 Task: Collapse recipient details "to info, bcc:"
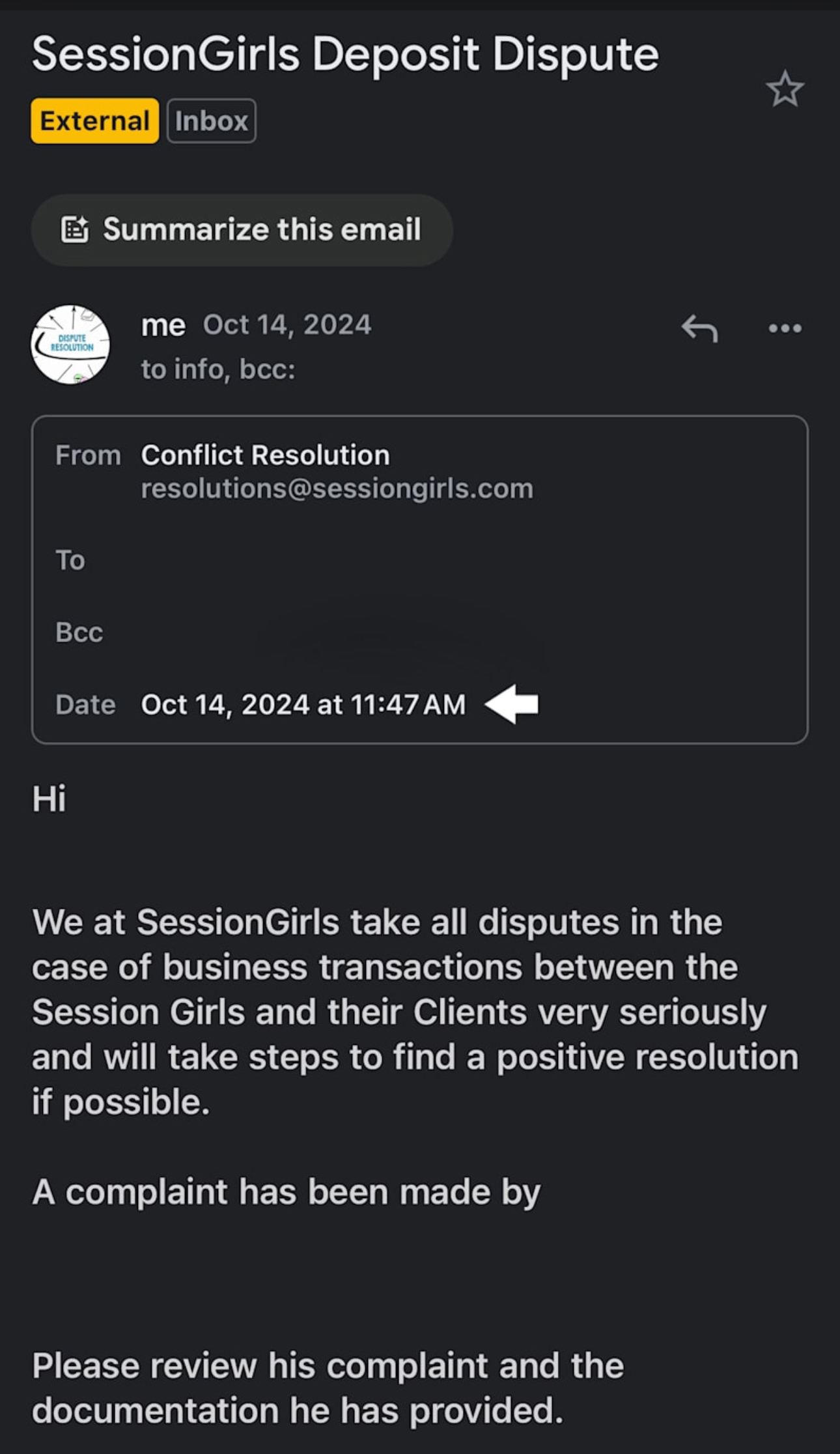[x=218, y=369]
